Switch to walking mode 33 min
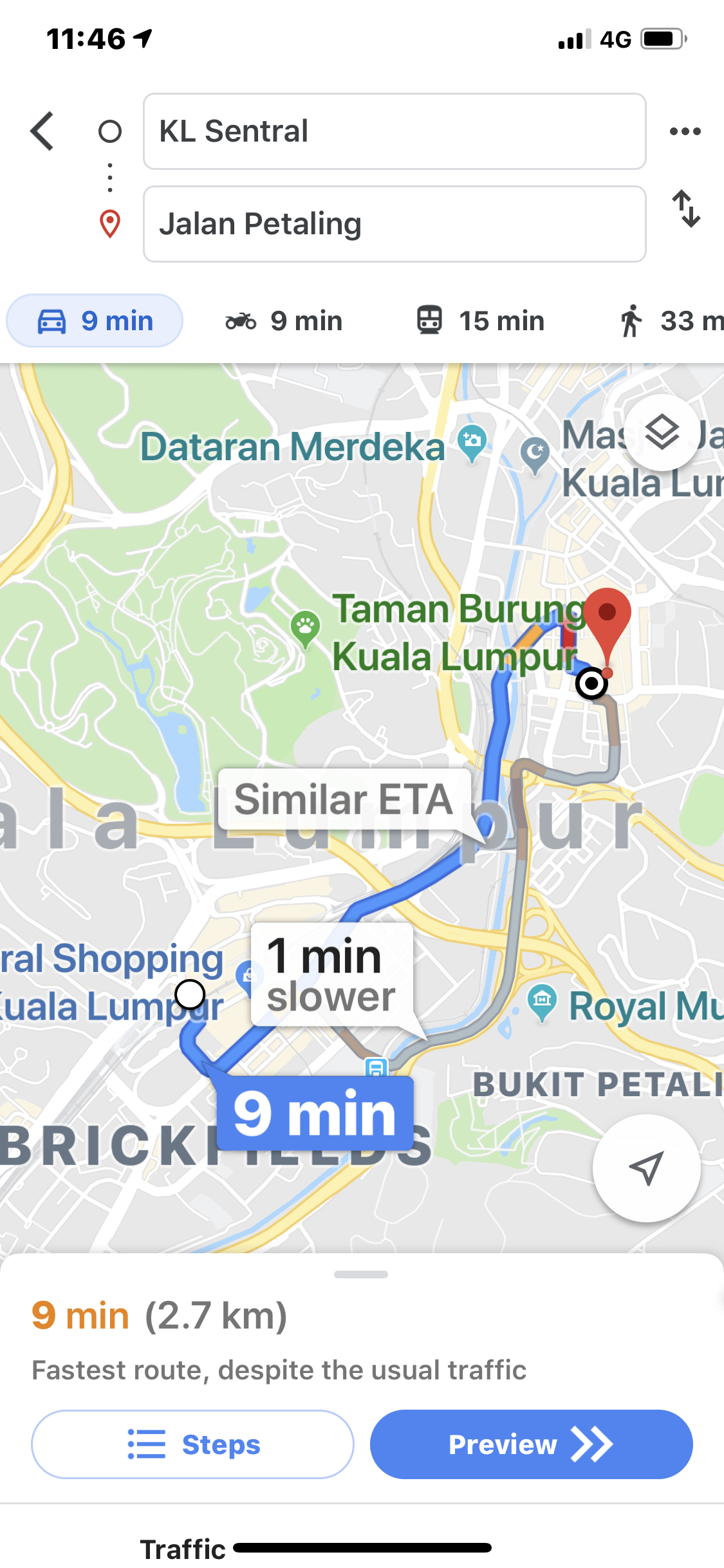 click(x=669, y=321)
